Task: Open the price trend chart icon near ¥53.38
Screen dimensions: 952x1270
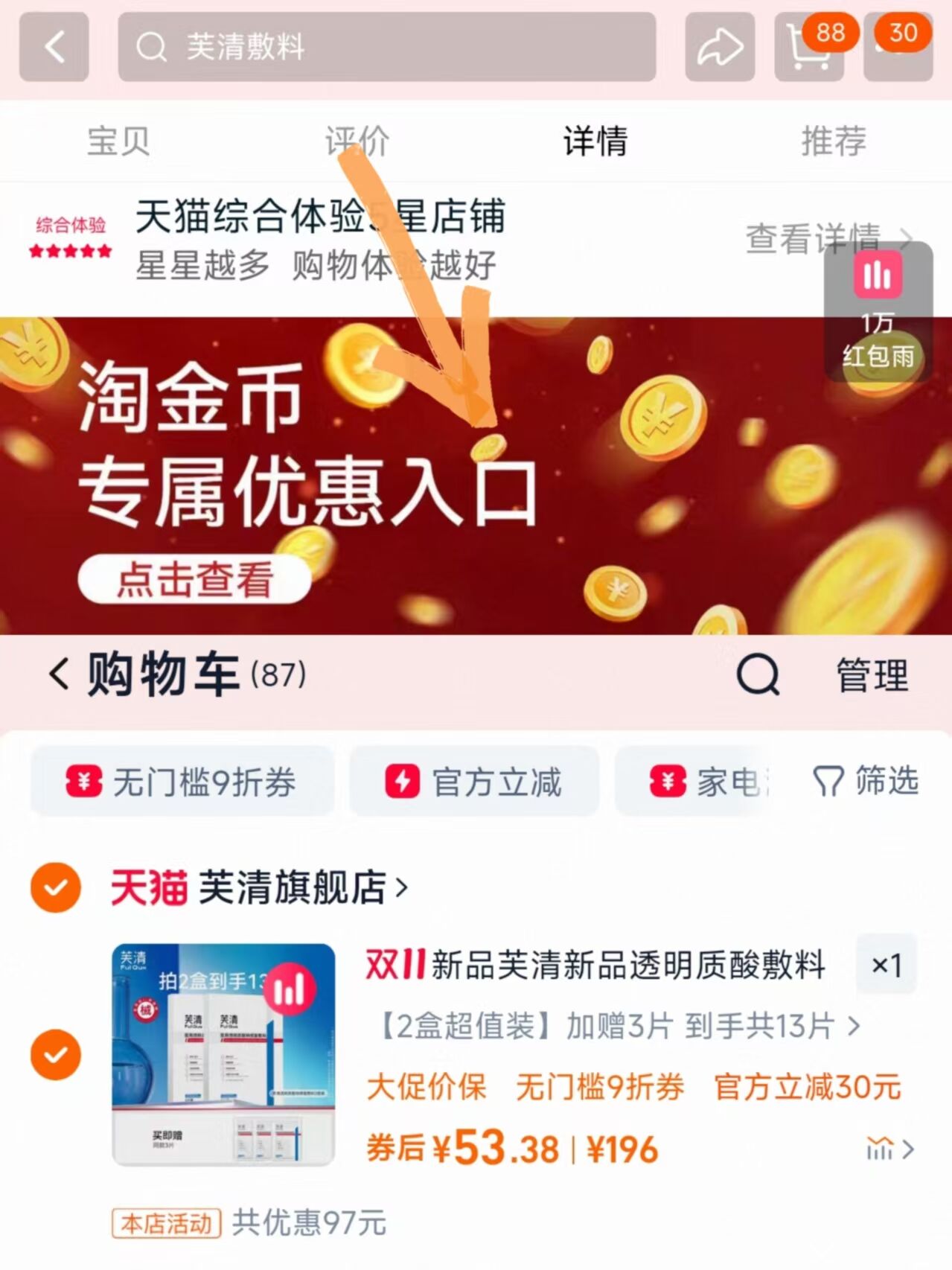Action: point(878,1150)
